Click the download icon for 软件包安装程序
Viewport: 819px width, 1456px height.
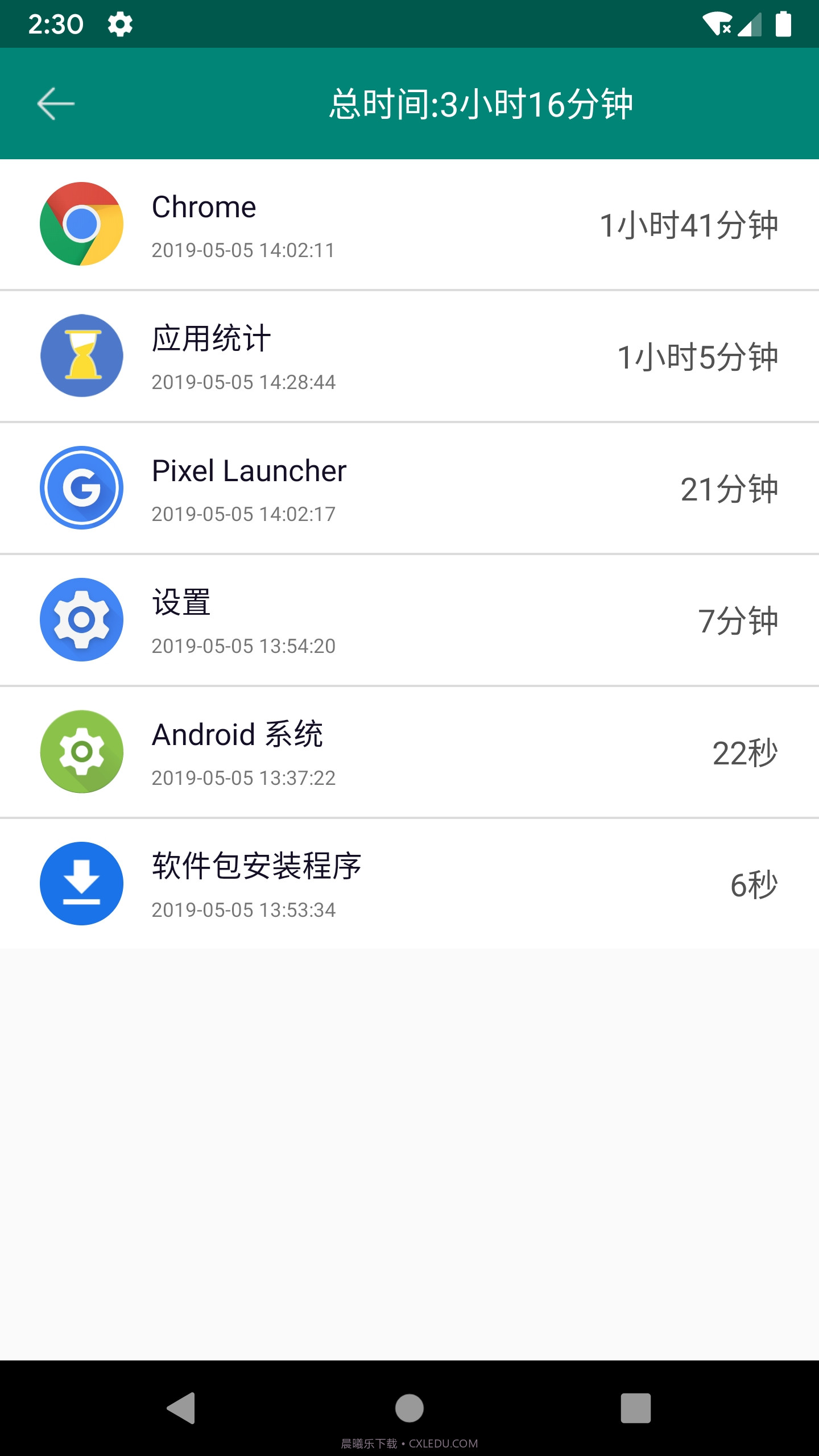point(82,883)
